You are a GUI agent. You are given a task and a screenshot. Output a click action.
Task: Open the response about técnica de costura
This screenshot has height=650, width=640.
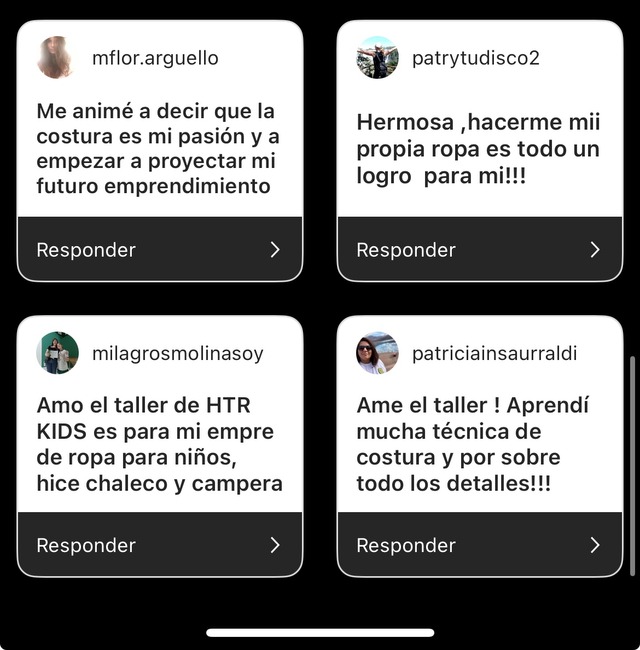click(x=473, y=444)
